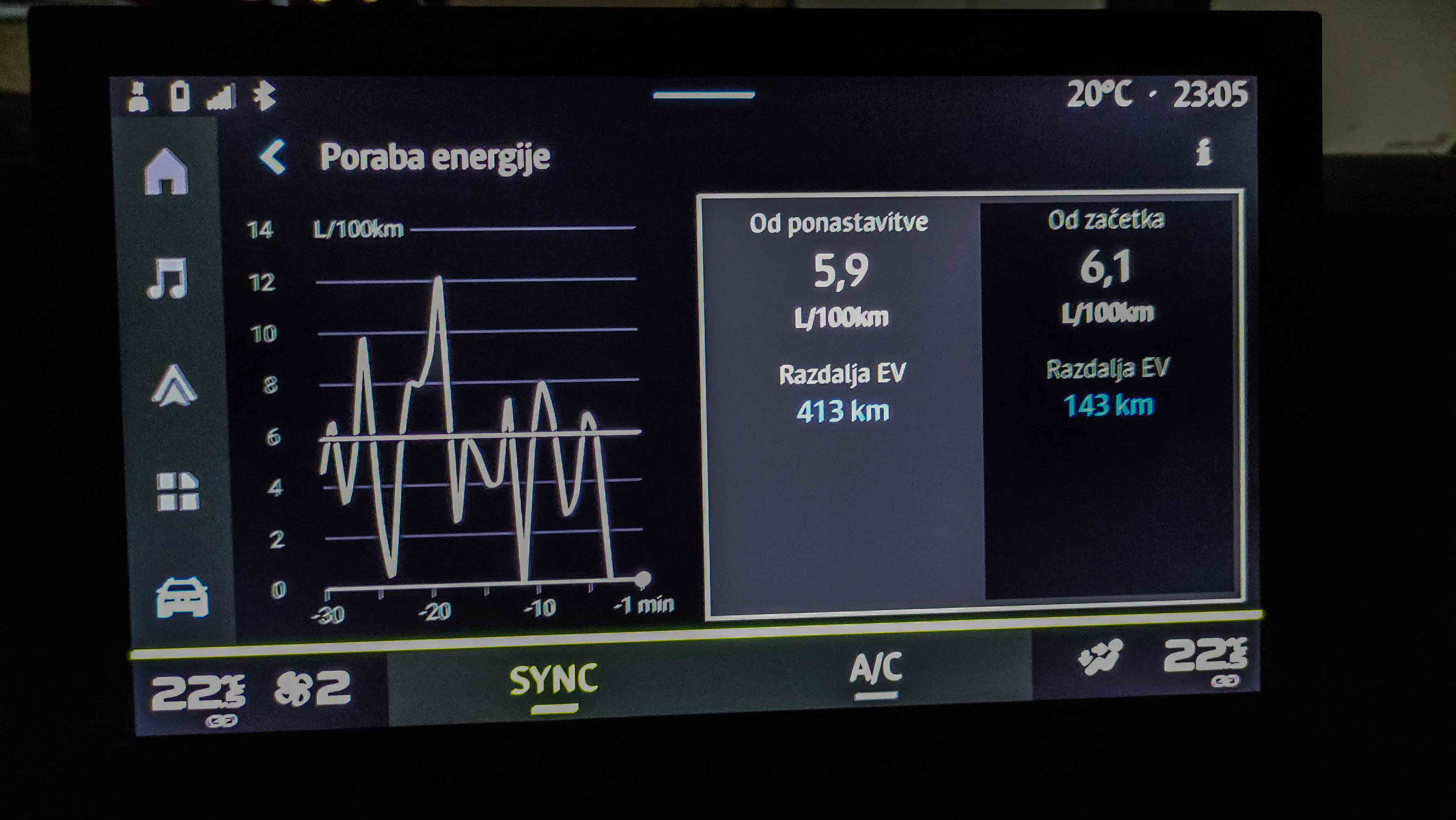The image size is (1456, 820).
Task: Open fan speed 2 setting
Action: tap(313, 688)
